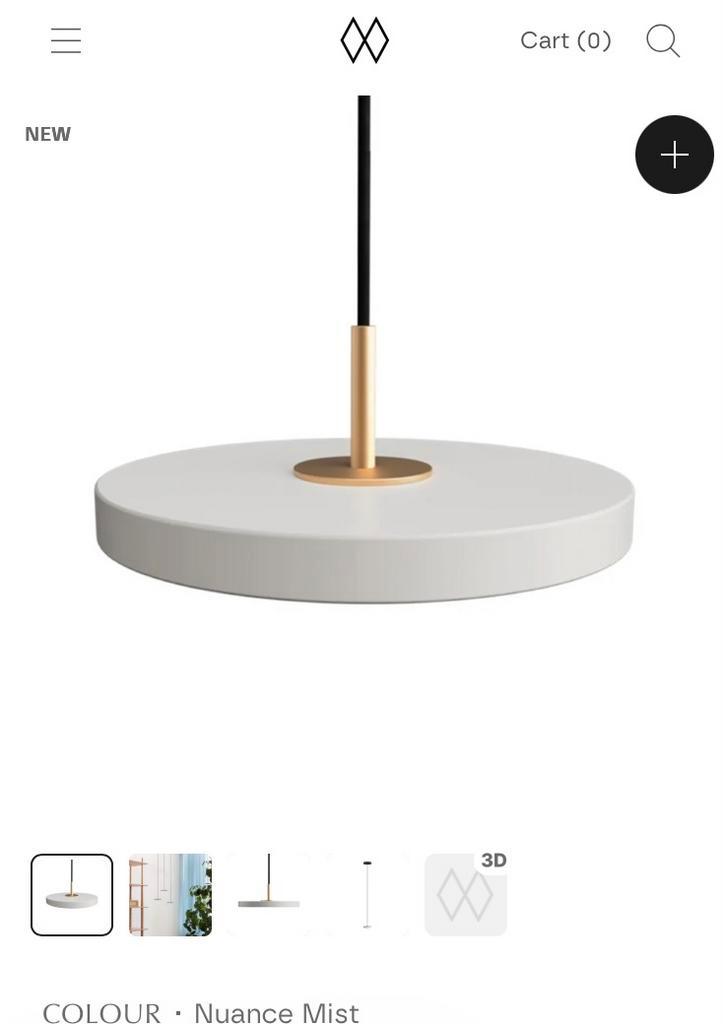Choose the Nuance Mist colour
Viewport: 724px width, 1024px height.
click(275, 1010)
